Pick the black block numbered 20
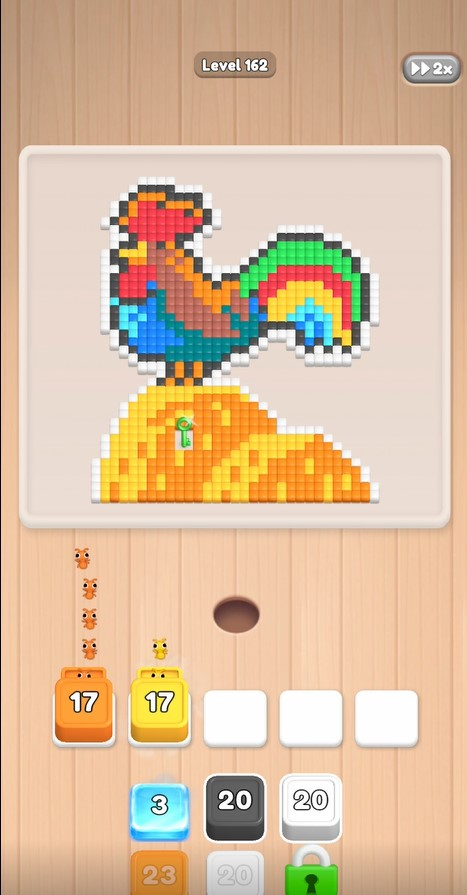This screenshot has width=467, height=895. 235,807
